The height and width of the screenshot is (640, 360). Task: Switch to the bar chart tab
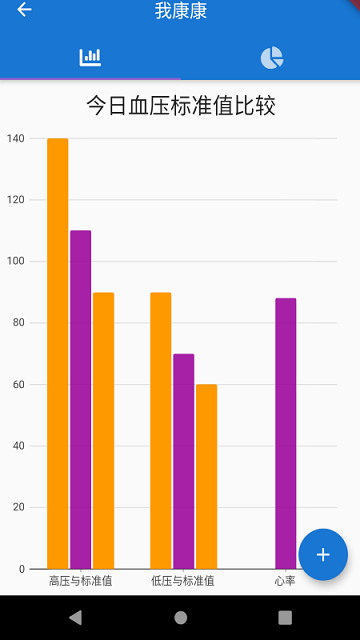90,58
